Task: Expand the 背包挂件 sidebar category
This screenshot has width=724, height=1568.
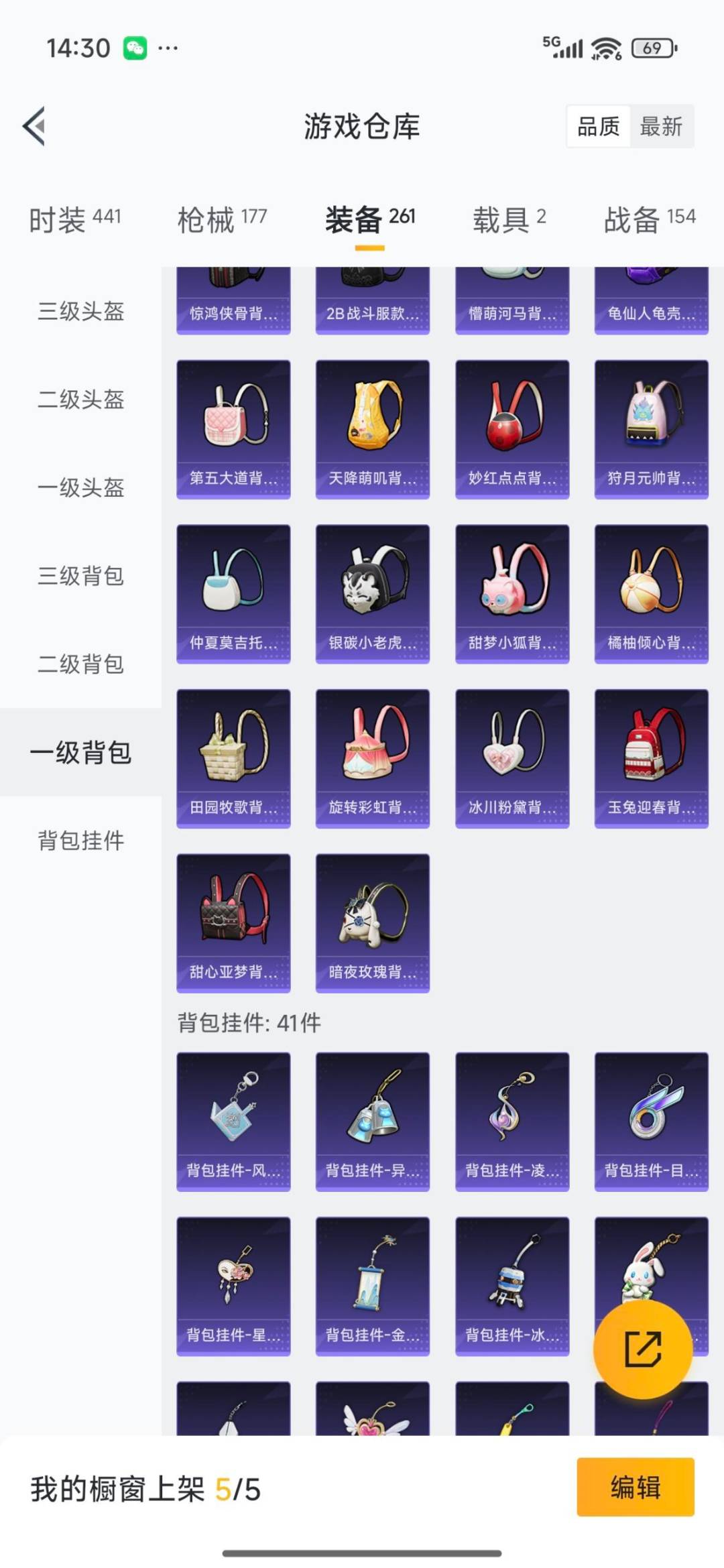Action: [x=79, y=841]
